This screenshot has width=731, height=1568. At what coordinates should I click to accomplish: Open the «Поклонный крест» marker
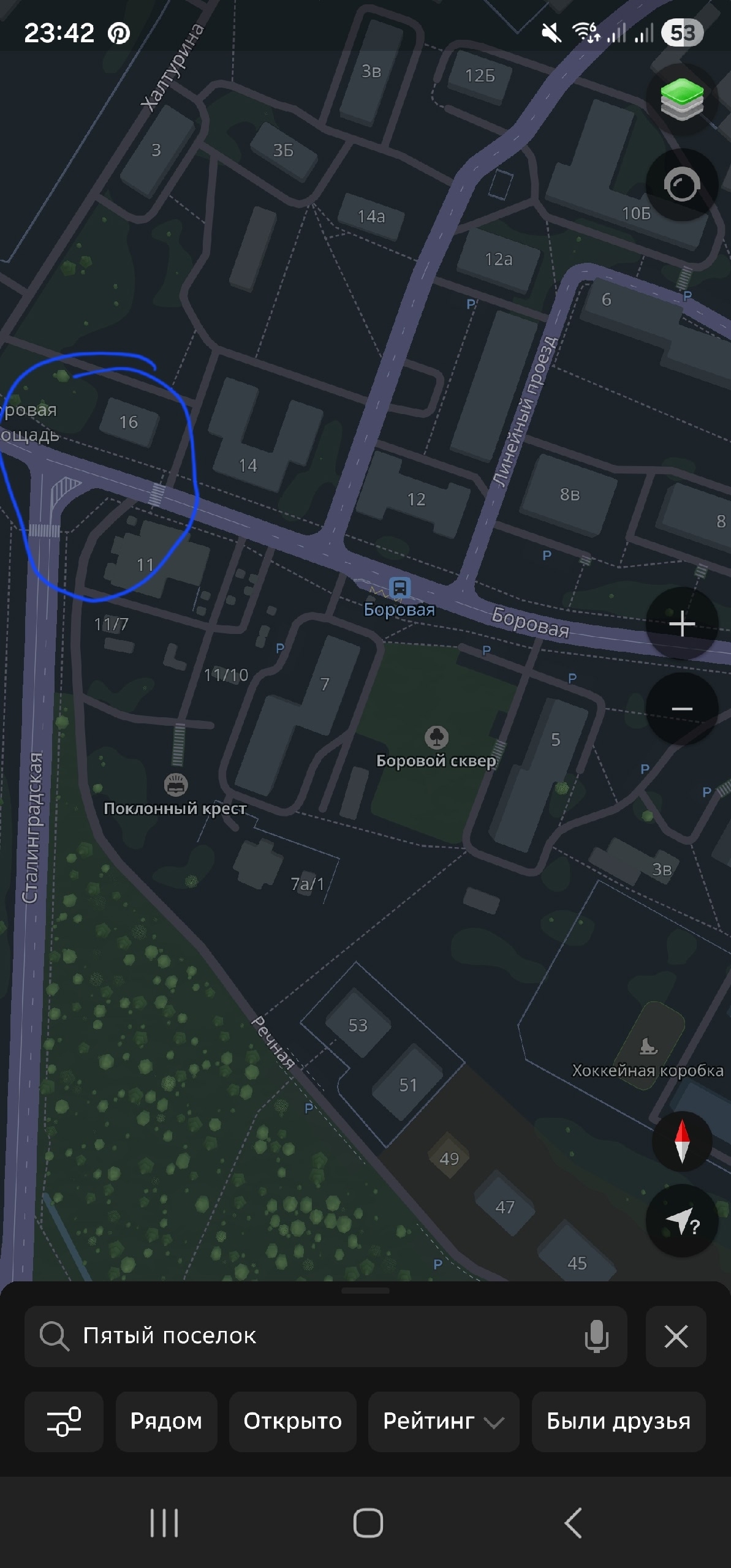[x=176, y=784]
